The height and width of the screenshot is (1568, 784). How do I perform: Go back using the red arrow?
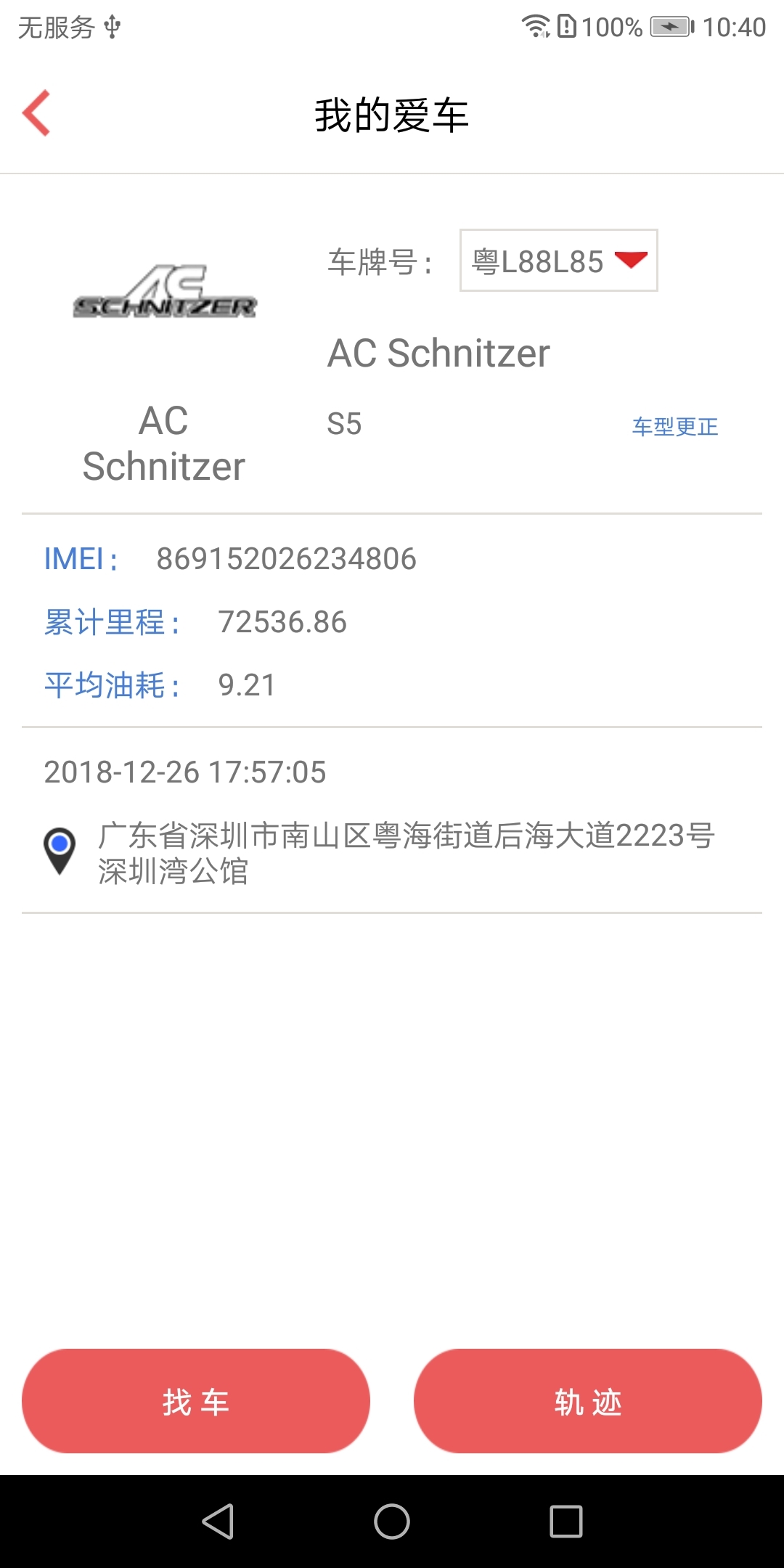pyautogui.click(x=36, y=113)
